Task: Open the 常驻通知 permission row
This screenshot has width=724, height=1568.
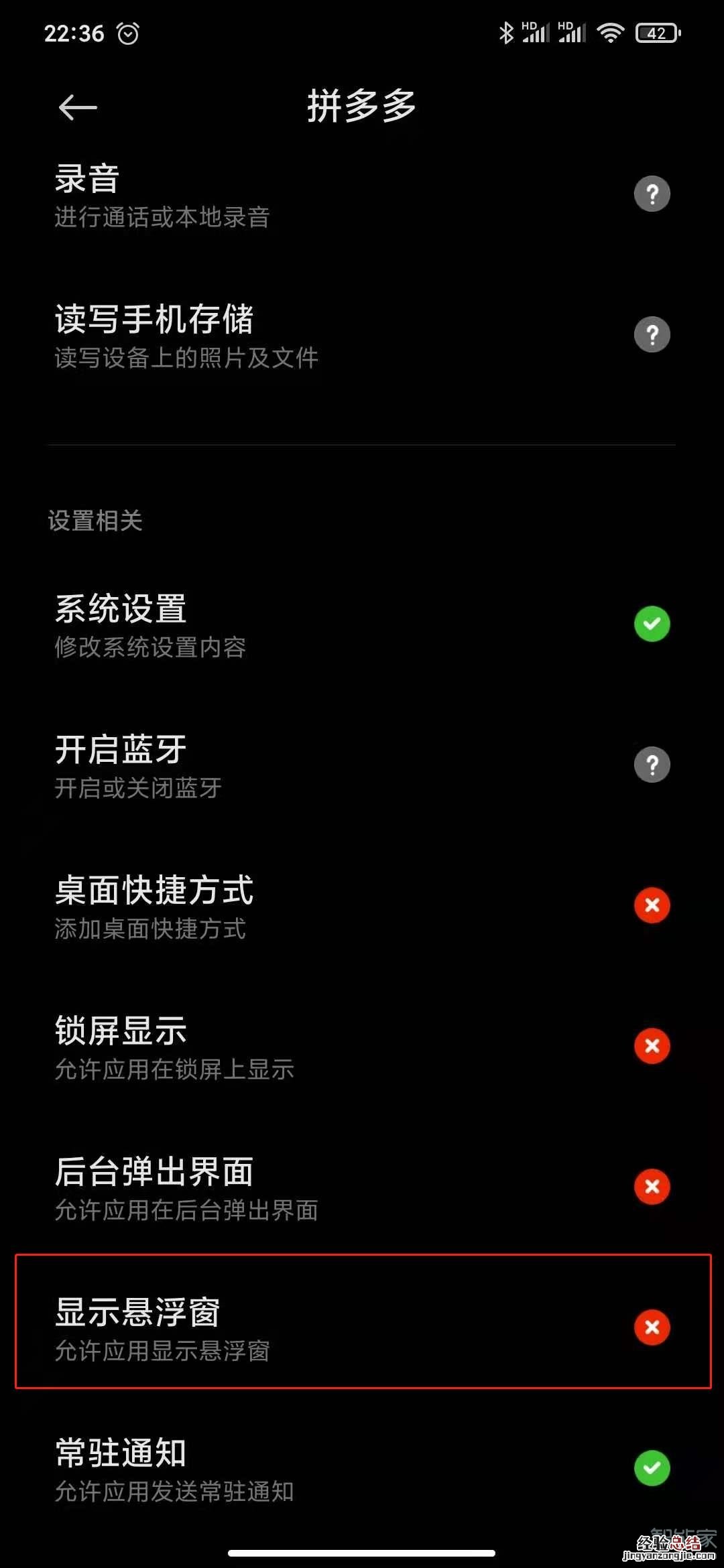Action: coord(362,1469)
